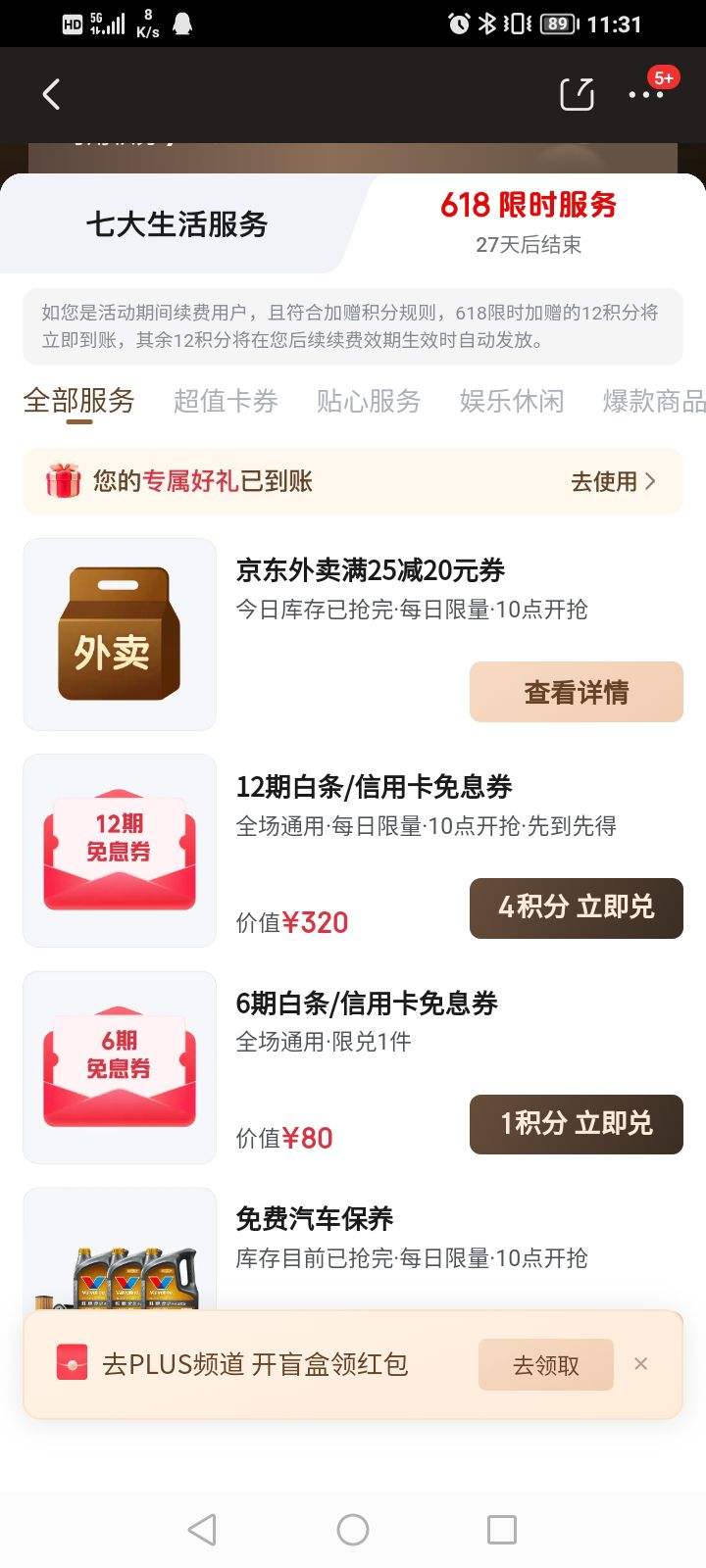Image resolution: width=706 pixels, height=1568 pixels.
Task: Show the 娱乐休闲 category
Action: tap(512, 401)
